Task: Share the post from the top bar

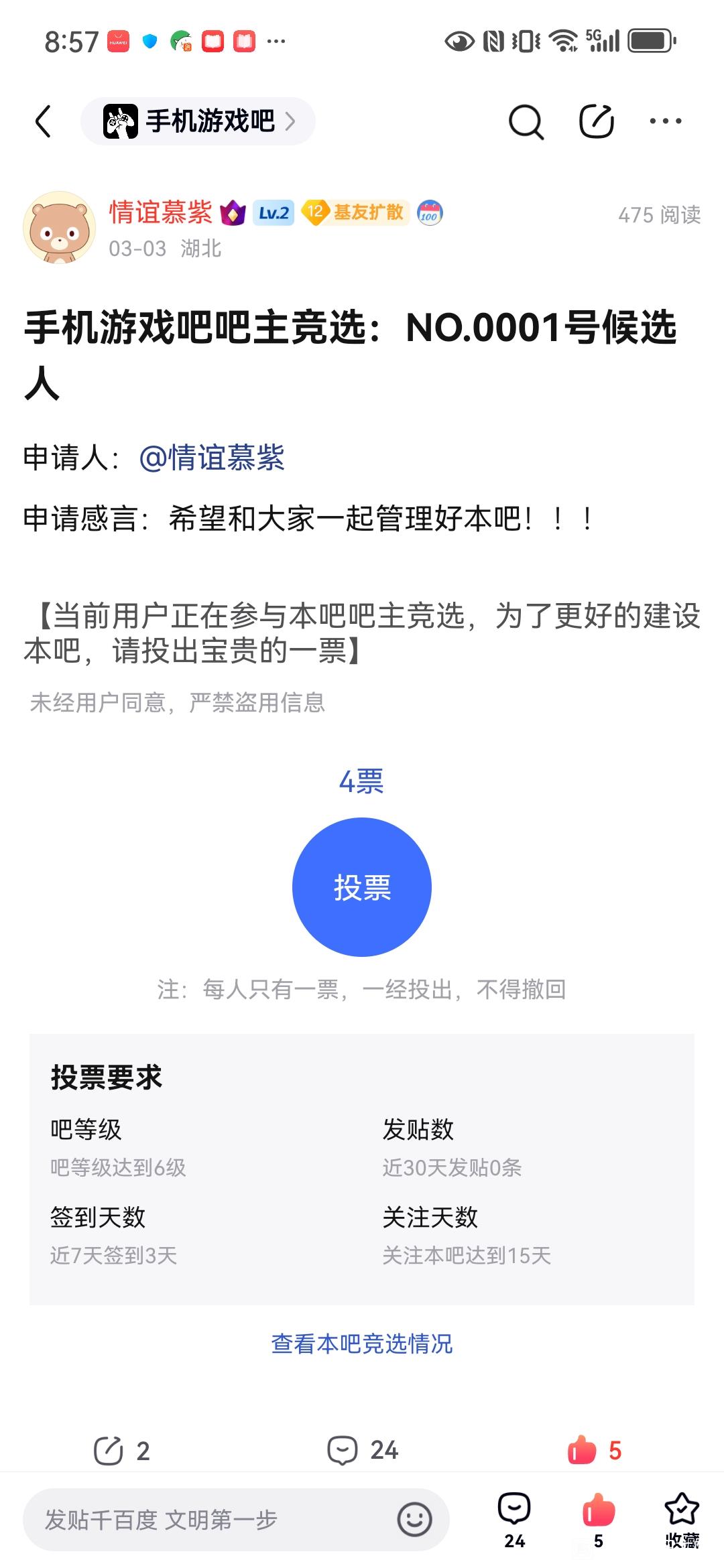Action: [x=596, y=122]
